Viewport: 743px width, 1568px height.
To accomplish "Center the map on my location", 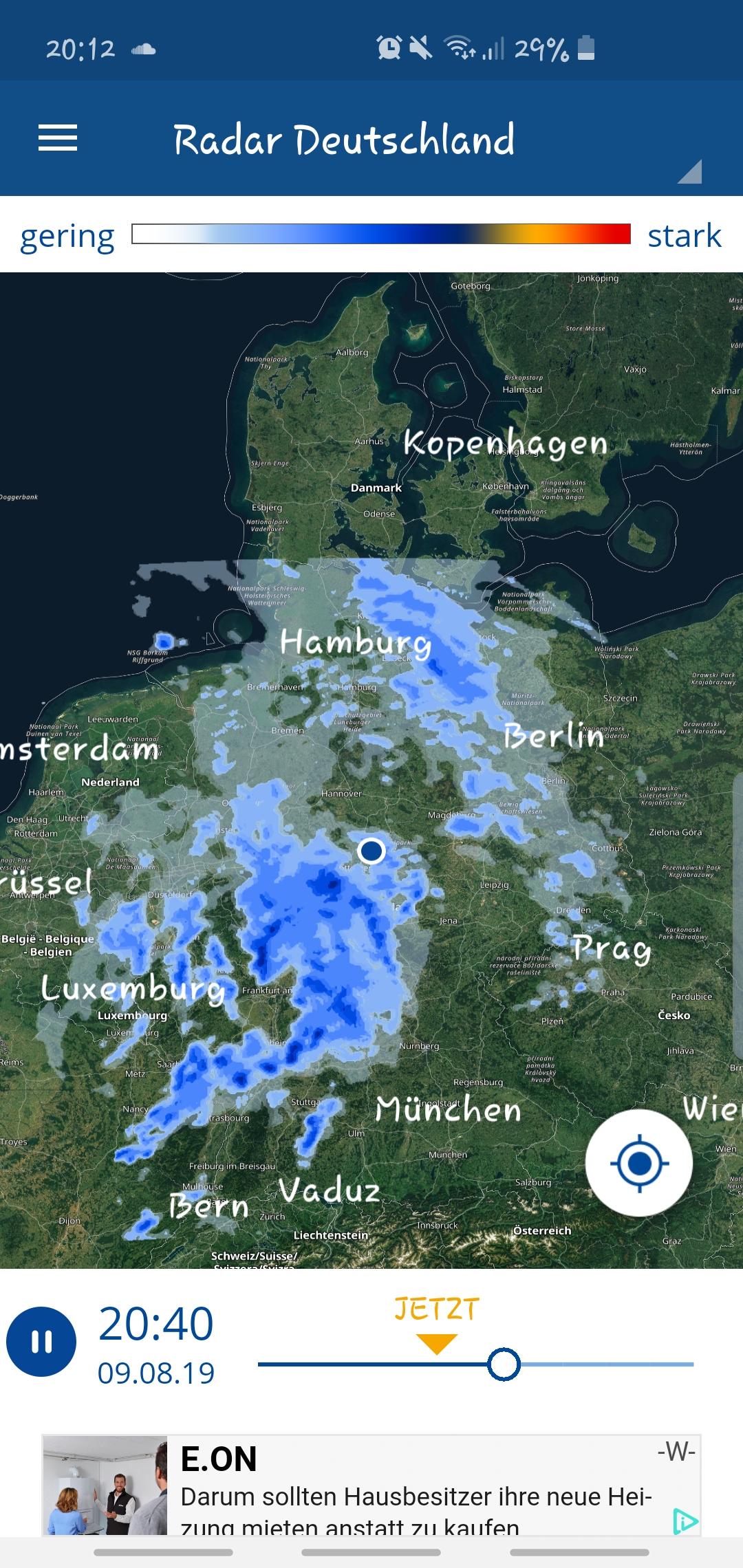I will pyautogui.click(x=639, y=1163).
